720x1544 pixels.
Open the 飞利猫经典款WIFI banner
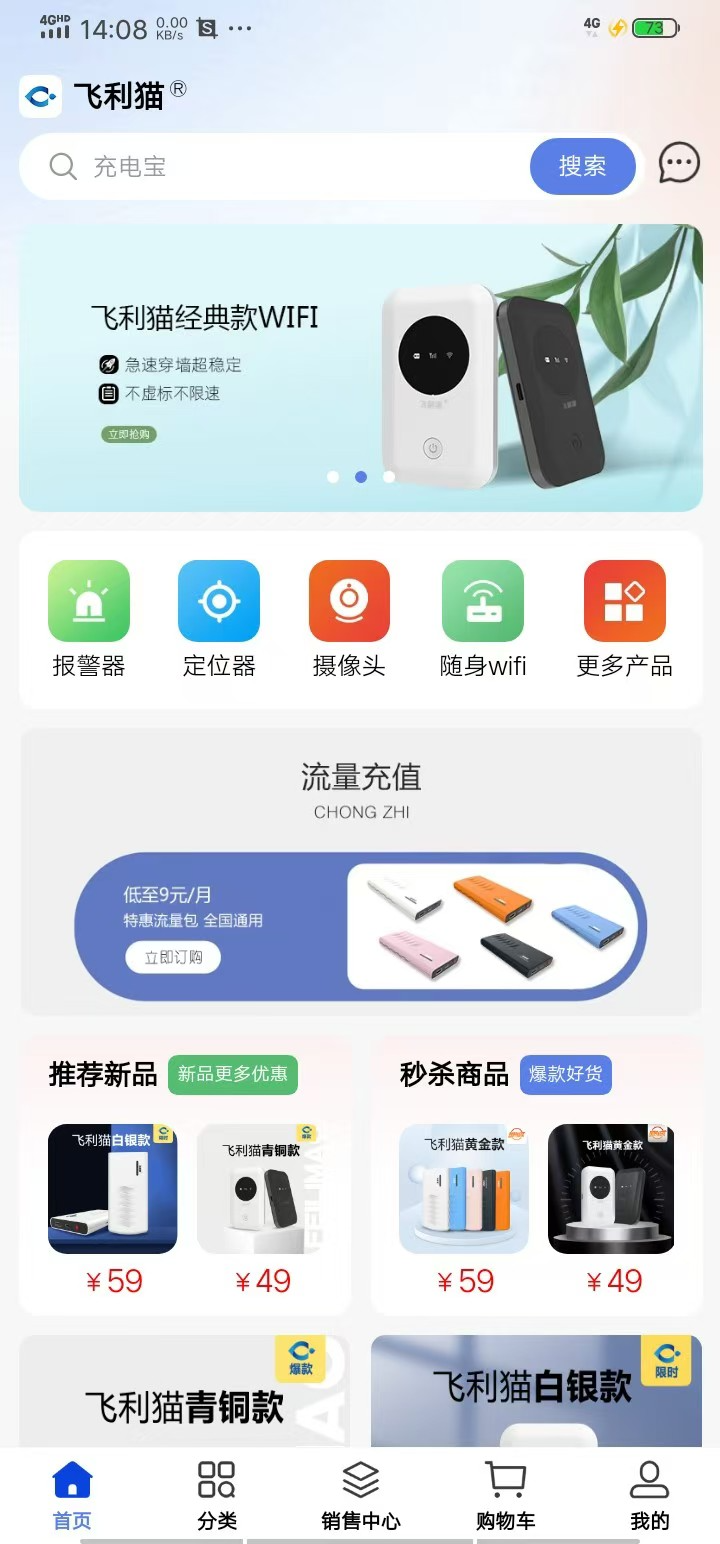(x=360, y=367)
